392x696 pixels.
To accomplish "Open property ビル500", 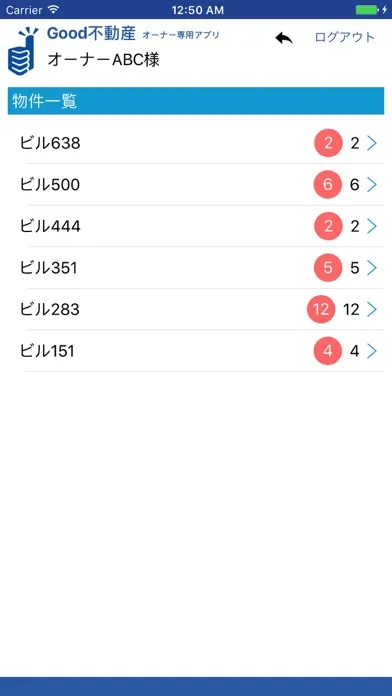I will click(x=196, y=185).
